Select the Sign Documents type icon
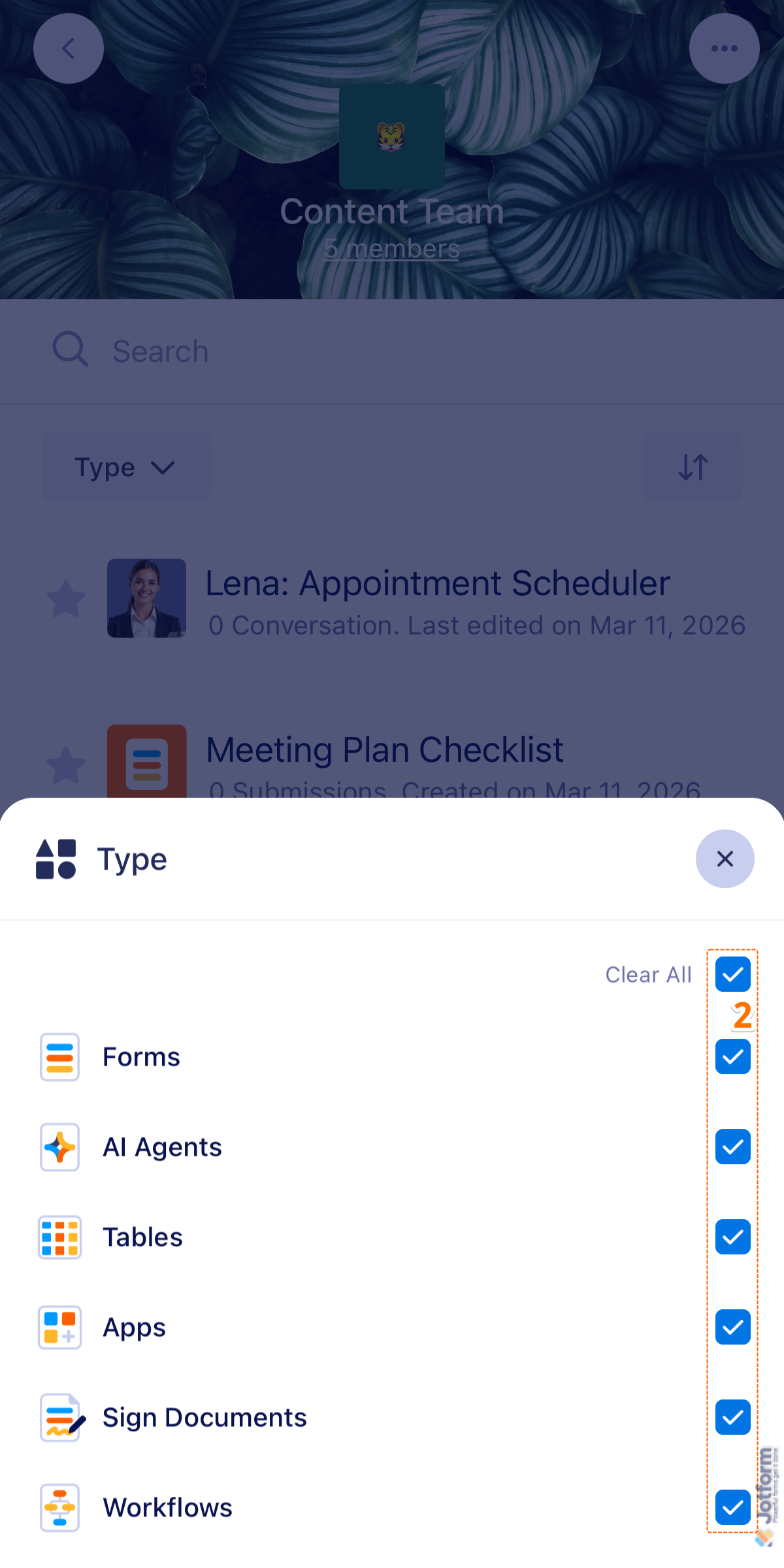Screen dimensions: 784x1568 (x=59, y=1417)
